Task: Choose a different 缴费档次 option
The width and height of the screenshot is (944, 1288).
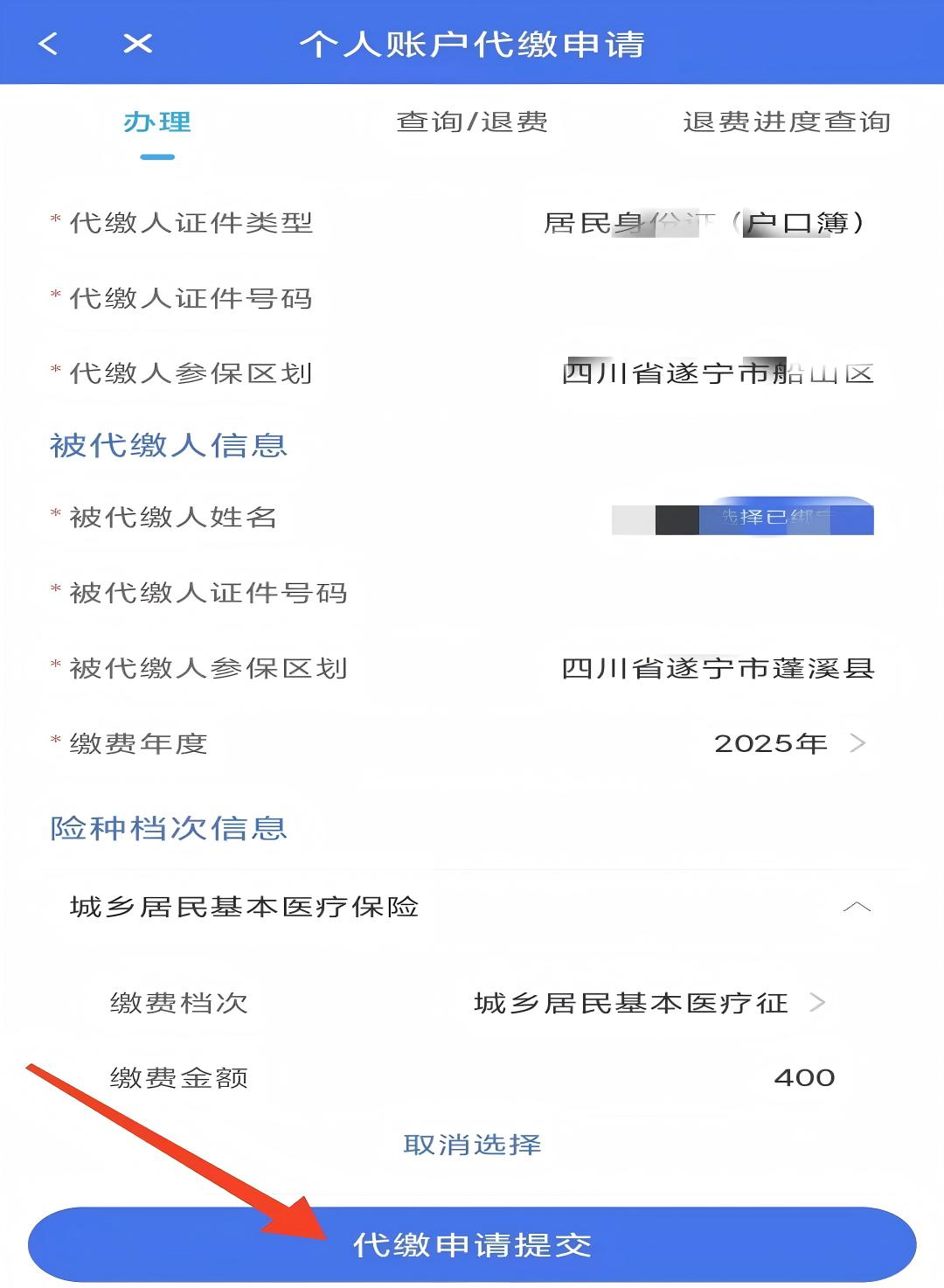Action: 649,1003
